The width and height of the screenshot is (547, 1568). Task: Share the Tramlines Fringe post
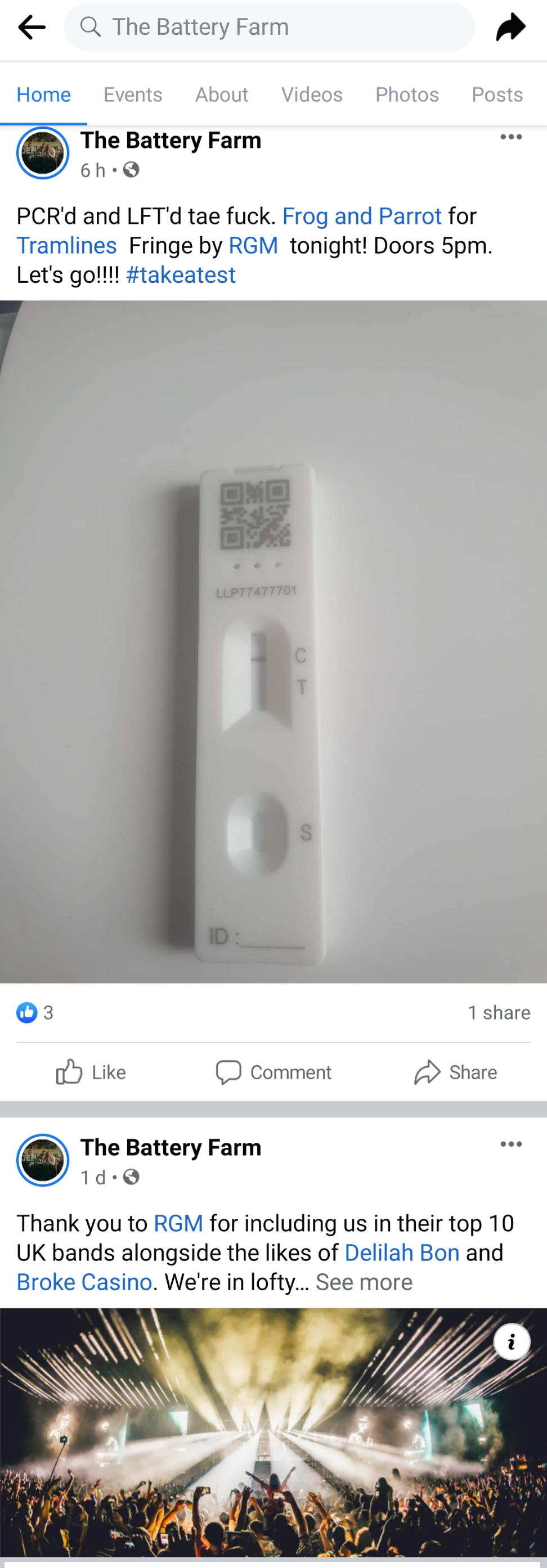(x=456, y=1072)
